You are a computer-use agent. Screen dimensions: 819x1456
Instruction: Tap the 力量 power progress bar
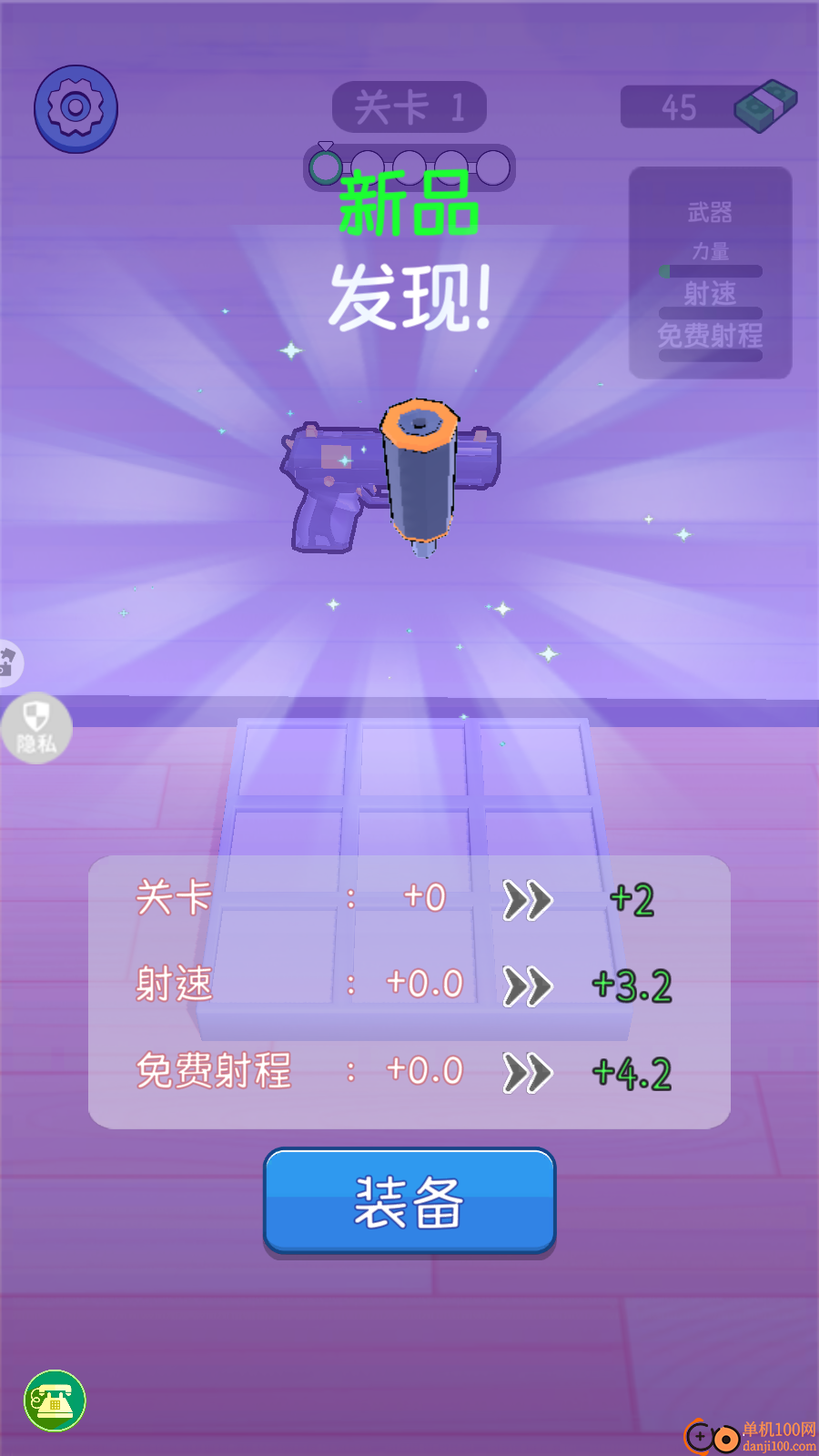point(712,270)
